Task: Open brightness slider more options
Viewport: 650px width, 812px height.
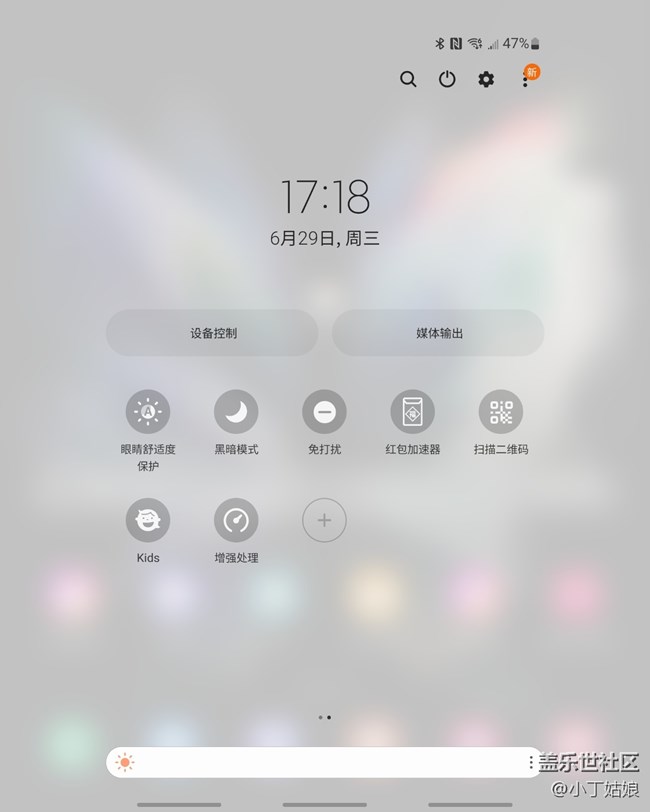Action: click(530, 763)
